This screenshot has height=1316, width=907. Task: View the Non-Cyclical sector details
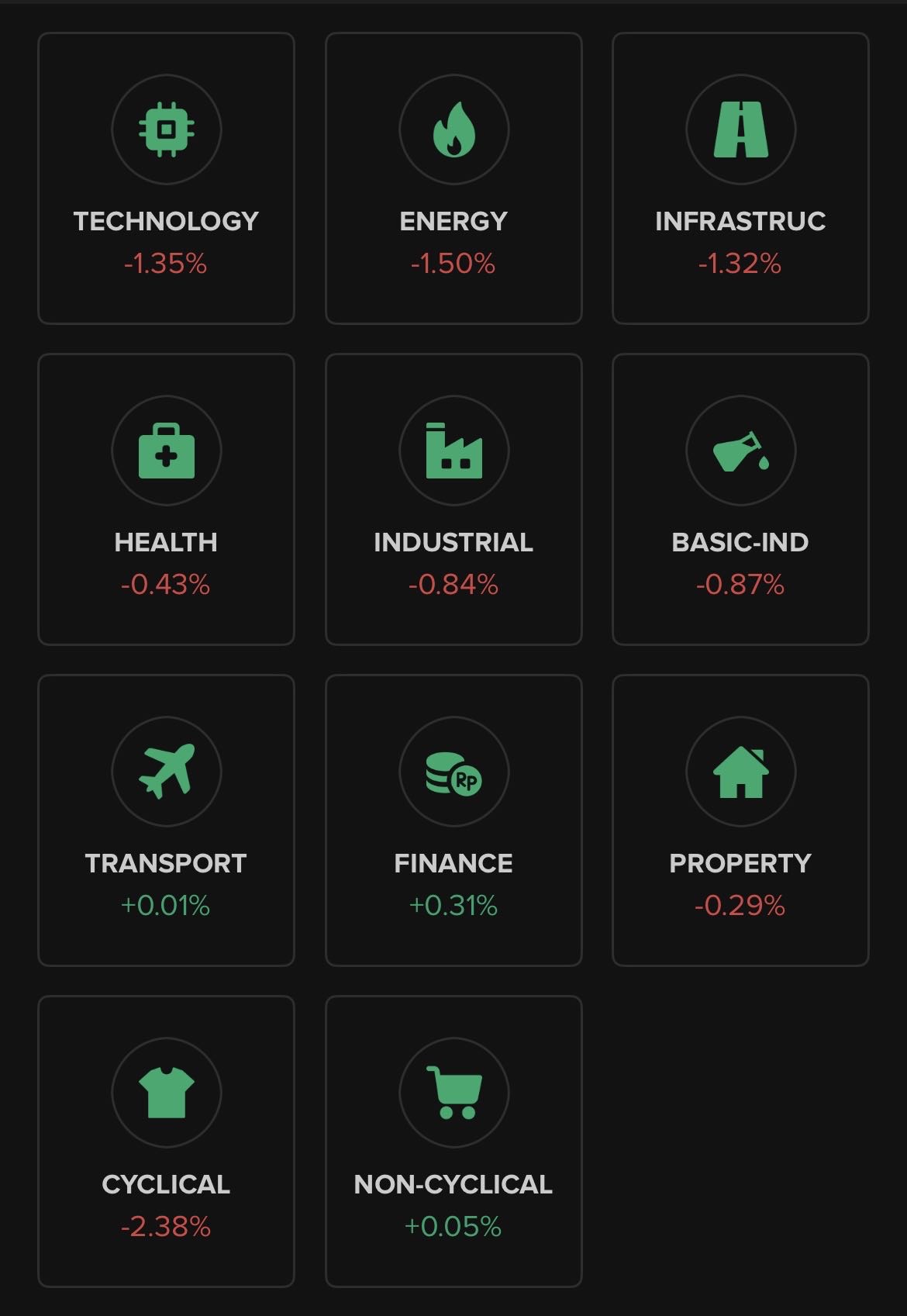[x=453, y=1142]
